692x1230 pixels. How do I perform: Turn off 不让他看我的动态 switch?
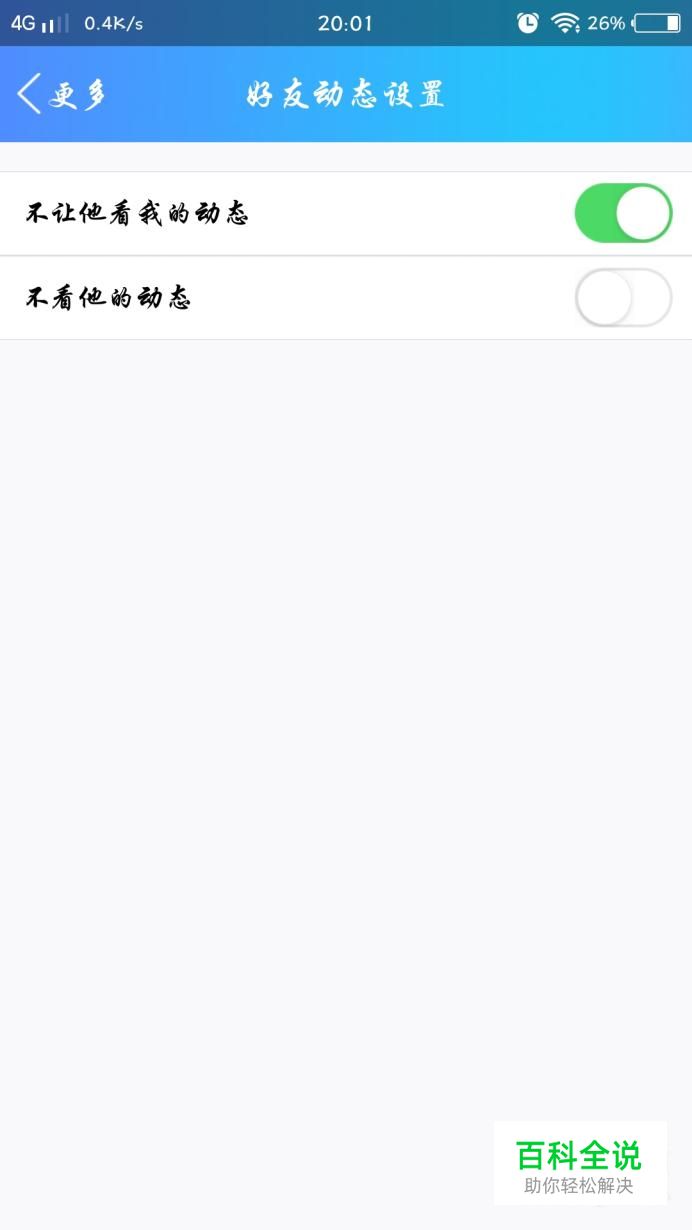click(x=622, y=213)
